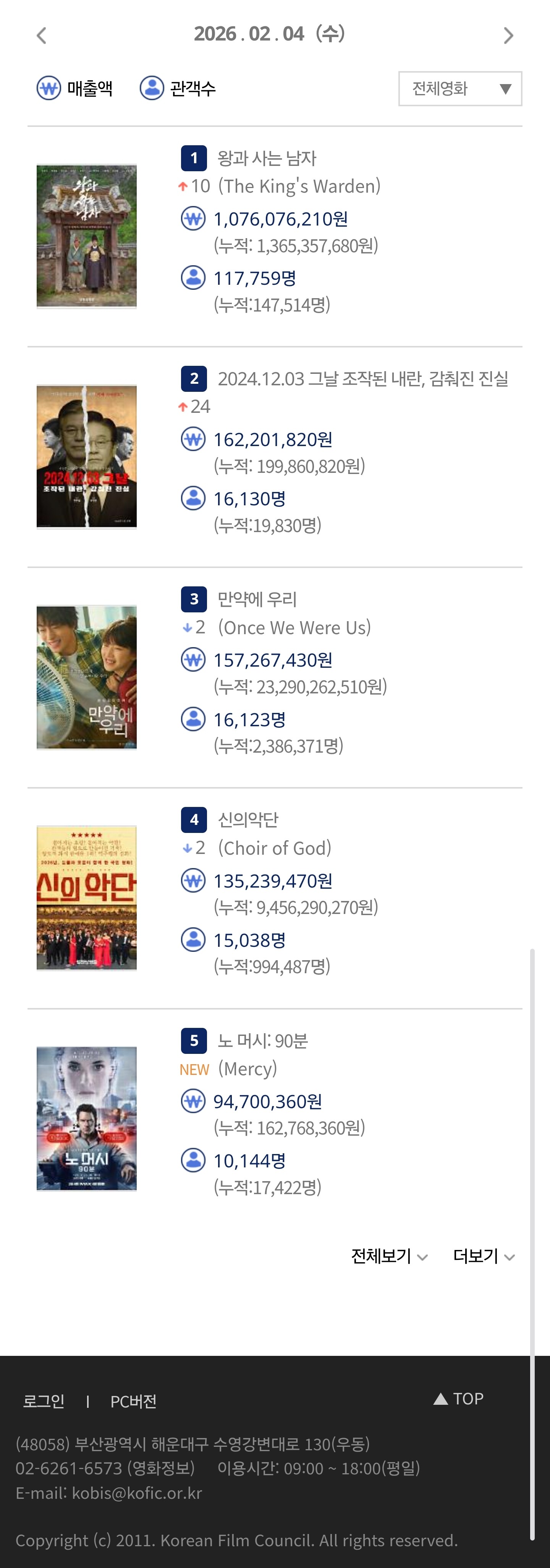
Task: Open the 2024.12.03 그날 movie title
Action: click(363, 378)
